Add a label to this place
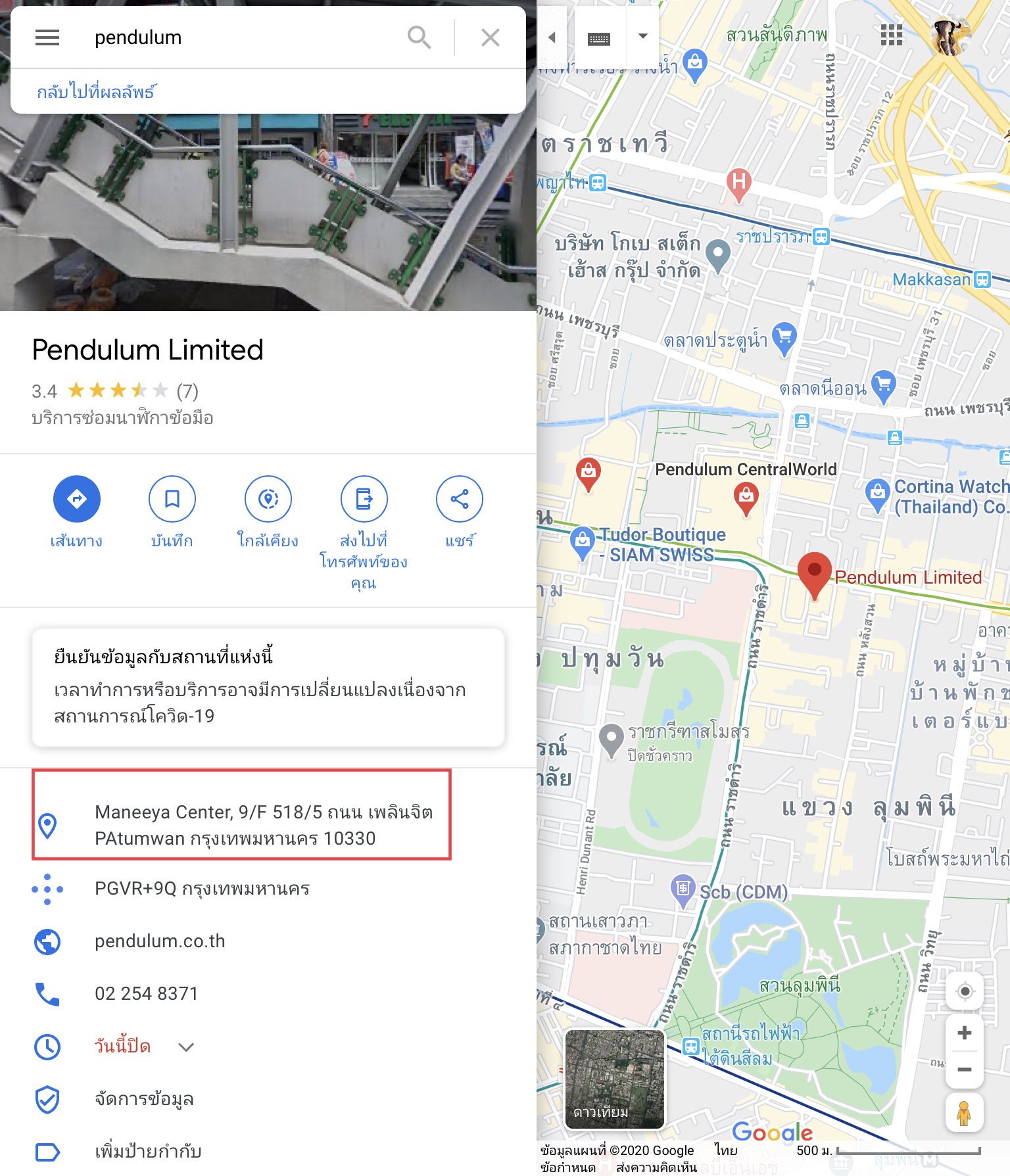 coord(147,1151)
